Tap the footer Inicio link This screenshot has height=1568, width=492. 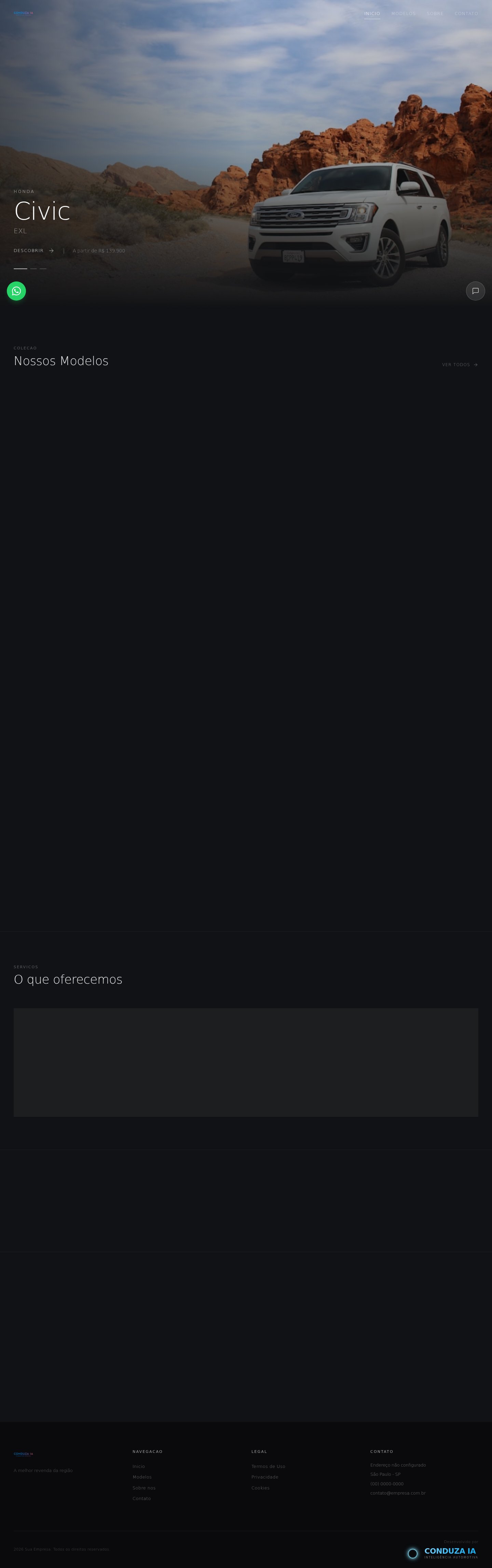[138, 1466]
